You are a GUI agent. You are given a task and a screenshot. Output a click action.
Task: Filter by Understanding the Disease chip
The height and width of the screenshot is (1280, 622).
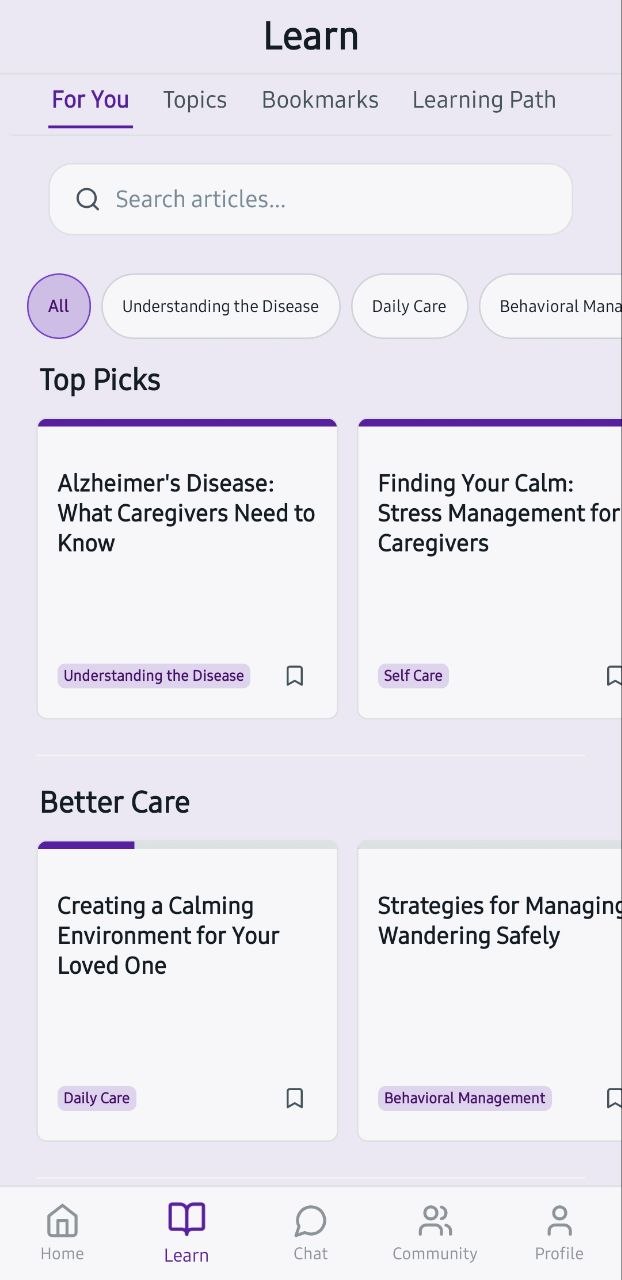click(220, 306)
